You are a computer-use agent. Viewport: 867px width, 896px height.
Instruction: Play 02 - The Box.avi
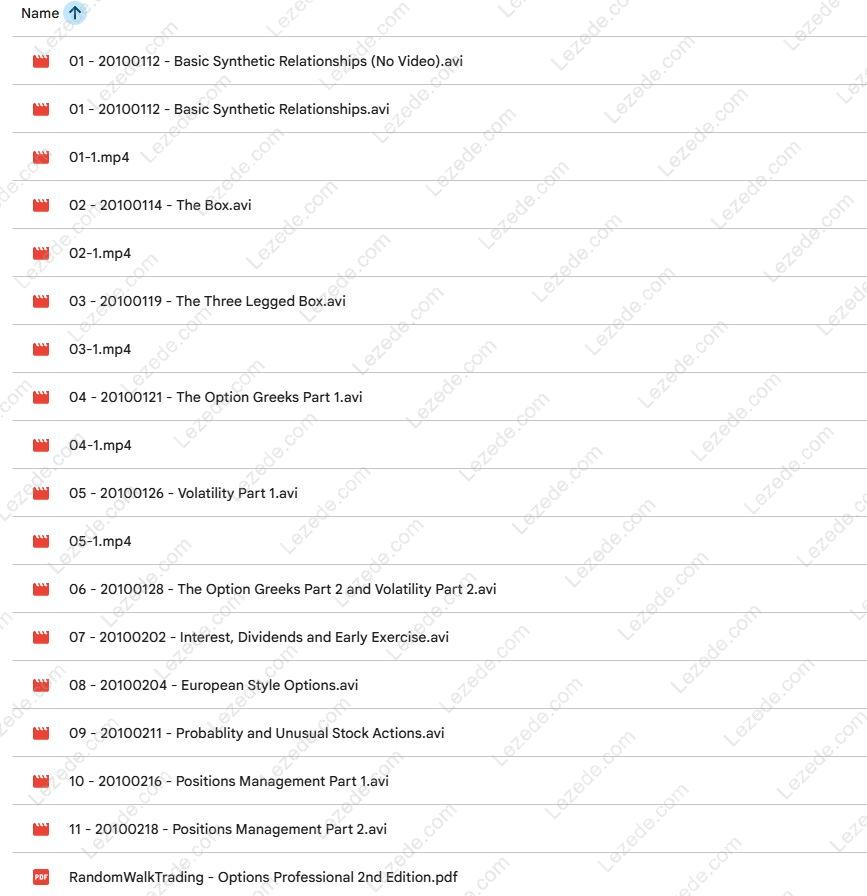pos(160,205)
